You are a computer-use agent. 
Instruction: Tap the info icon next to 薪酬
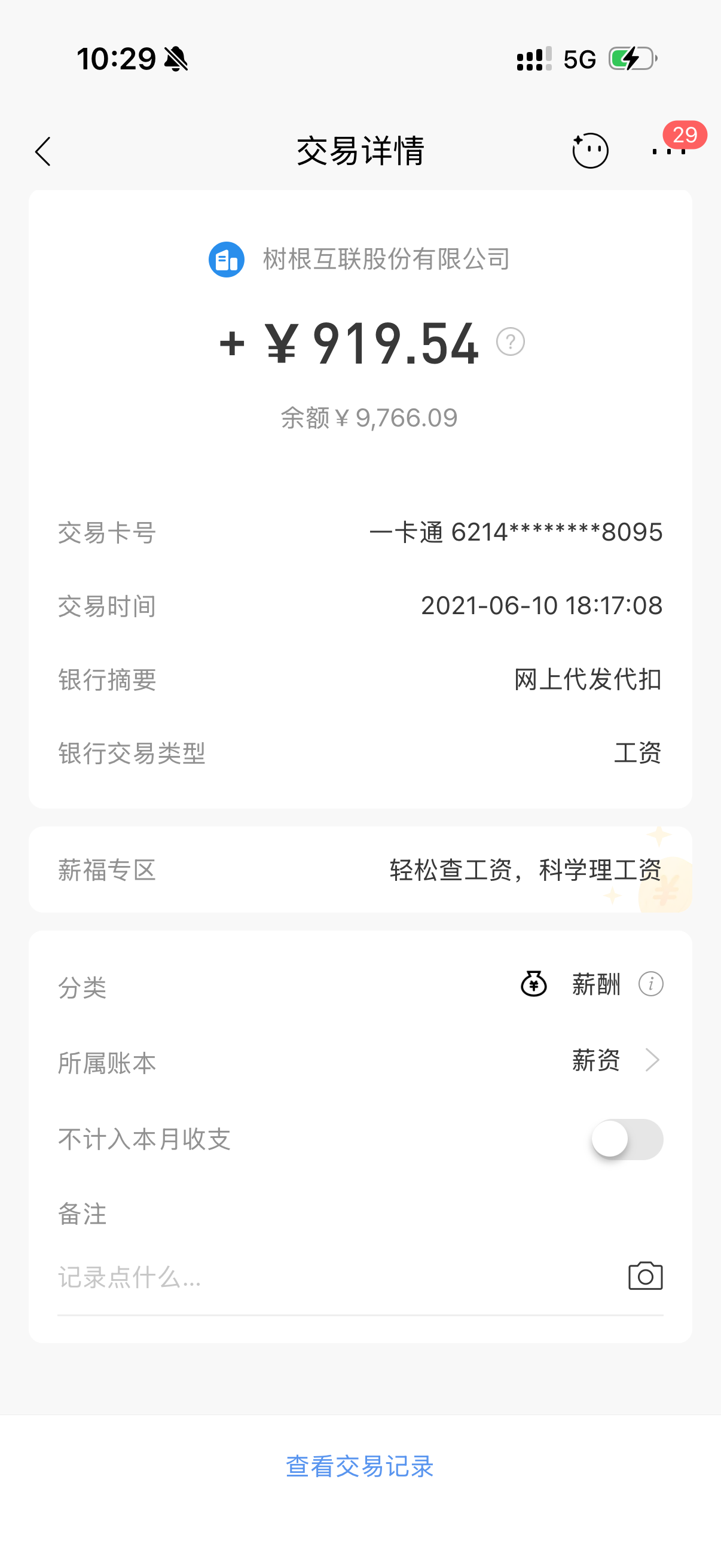click(650, 984)
